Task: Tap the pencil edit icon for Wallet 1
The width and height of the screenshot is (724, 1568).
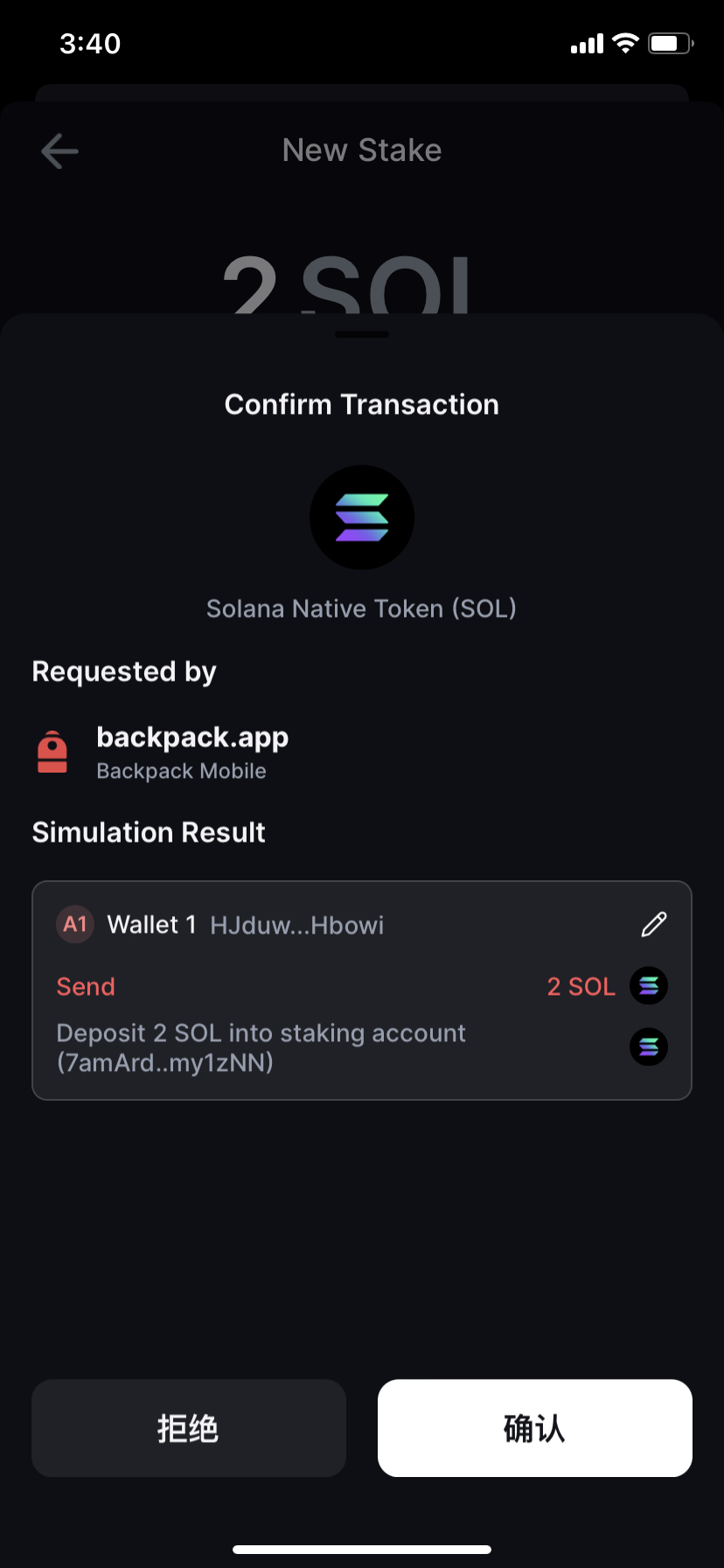Action: point(654,924)
